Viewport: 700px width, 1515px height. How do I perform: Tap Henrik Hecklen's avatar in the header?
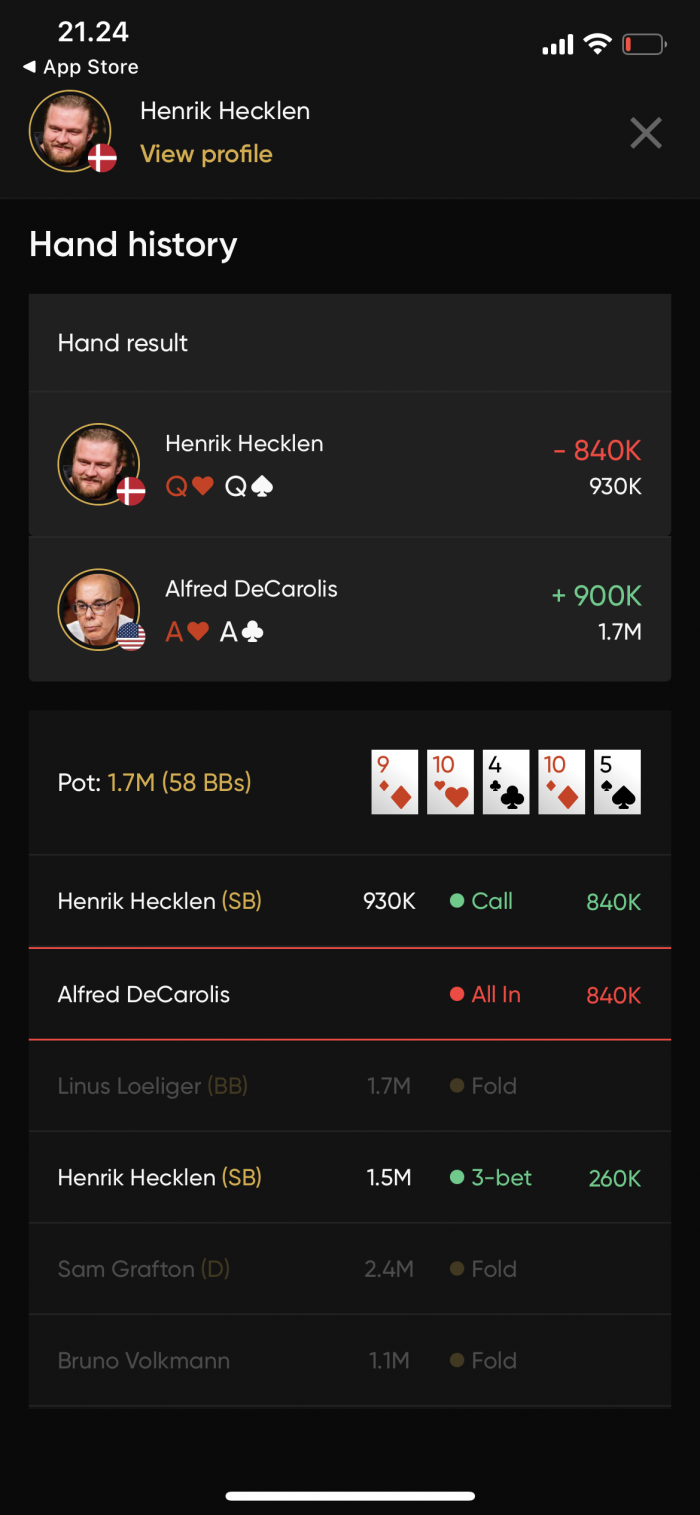70,131
